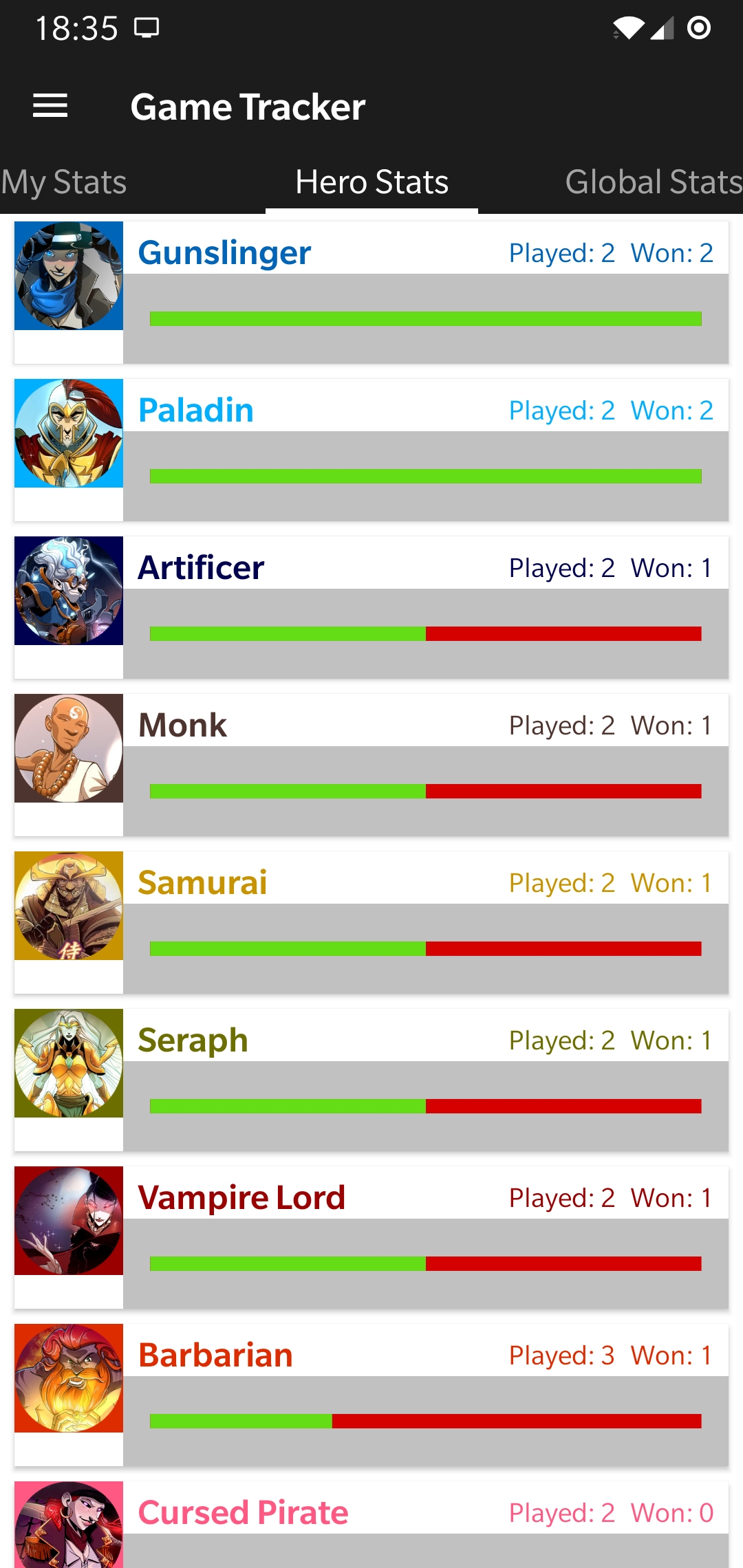Image resolution: width=743 pixels, height=1568 pixels.
Task: Open the Barbarian hero card
Action: click(371, 1395)
